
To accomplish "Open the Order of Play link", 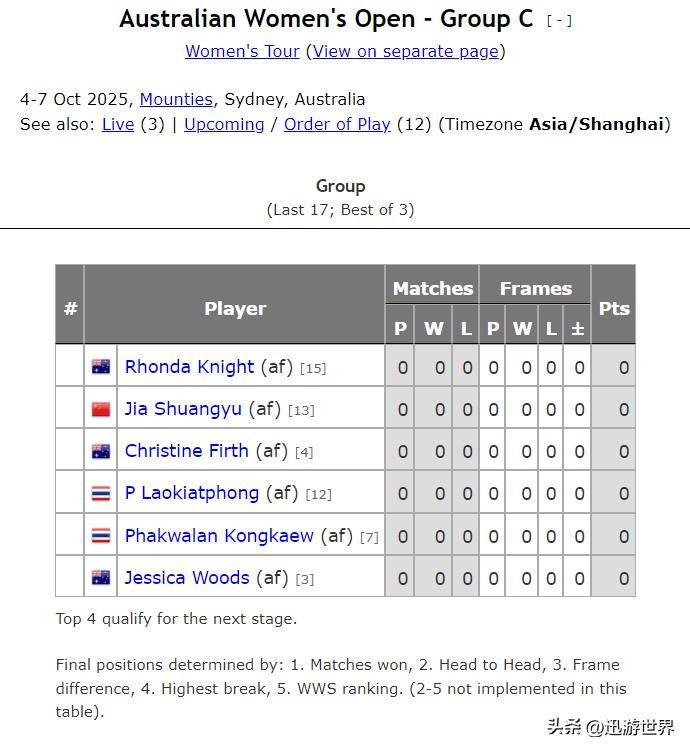I will pyautogui.click(x=337, y=125).
